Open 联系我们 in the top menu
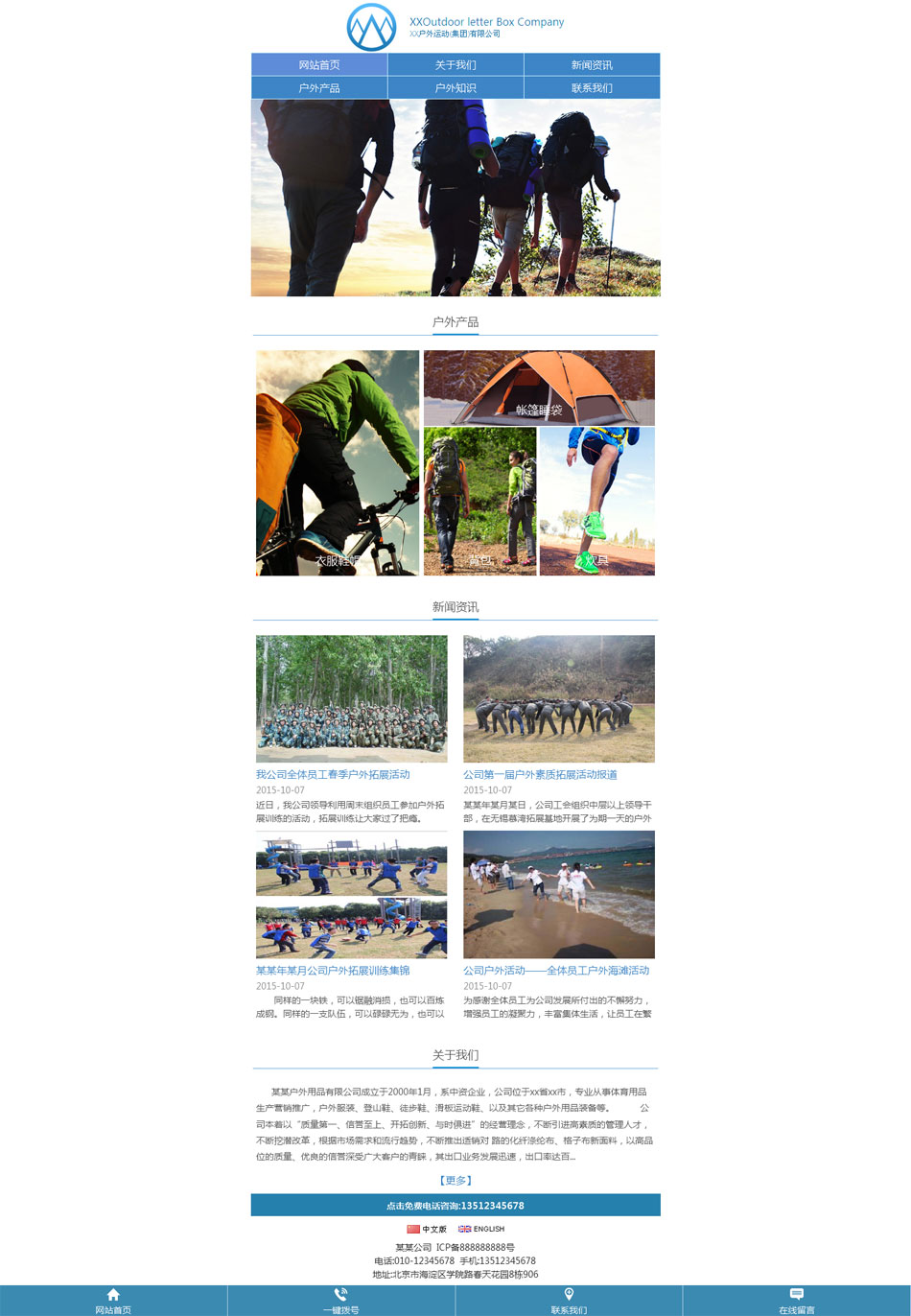 pos(592,87)
